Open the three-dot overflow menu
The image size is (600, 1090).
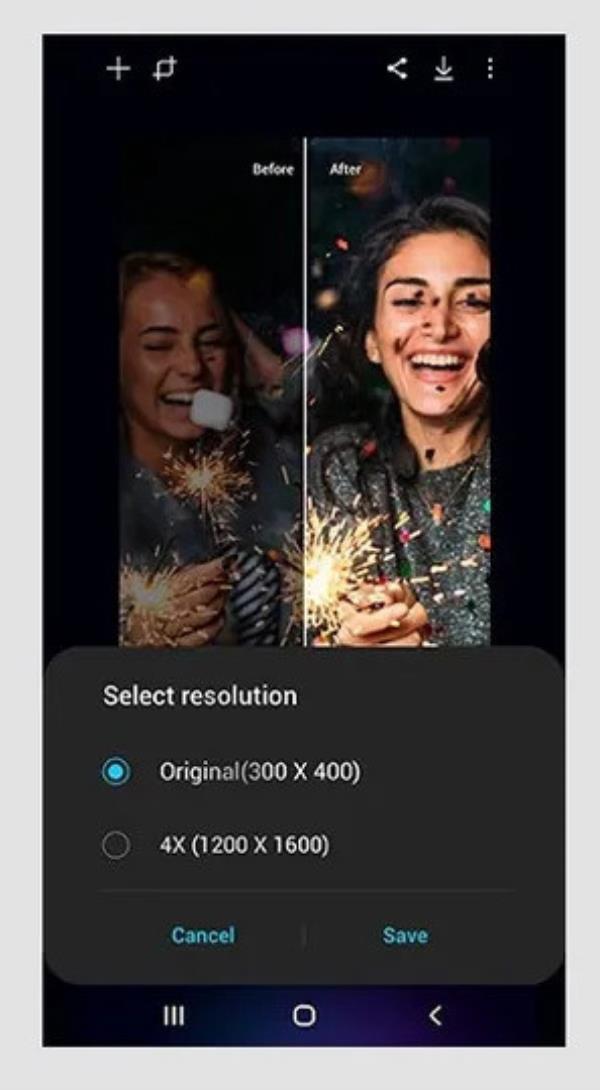490,68
